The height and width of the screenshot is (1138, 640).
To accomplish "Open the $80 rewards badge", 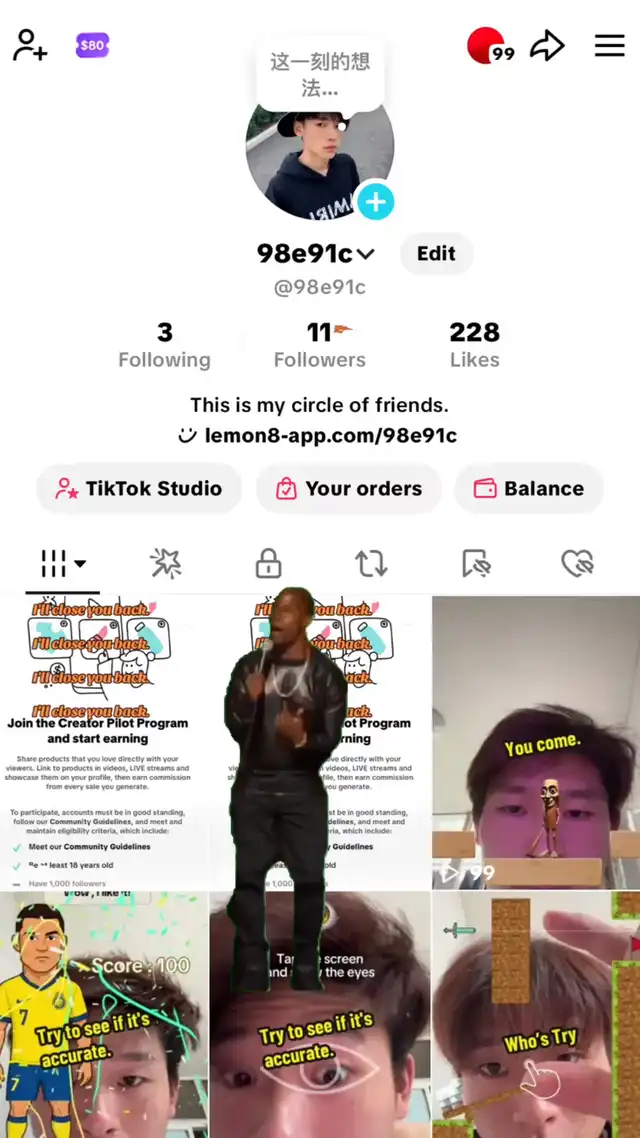I will (92, 45).
